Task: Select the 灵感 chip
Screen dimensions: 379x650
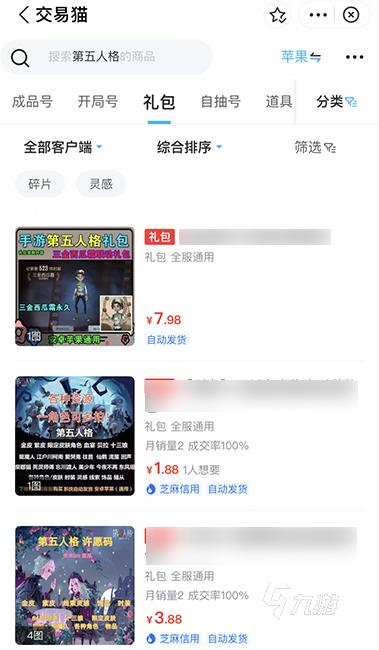Action: 101,184
